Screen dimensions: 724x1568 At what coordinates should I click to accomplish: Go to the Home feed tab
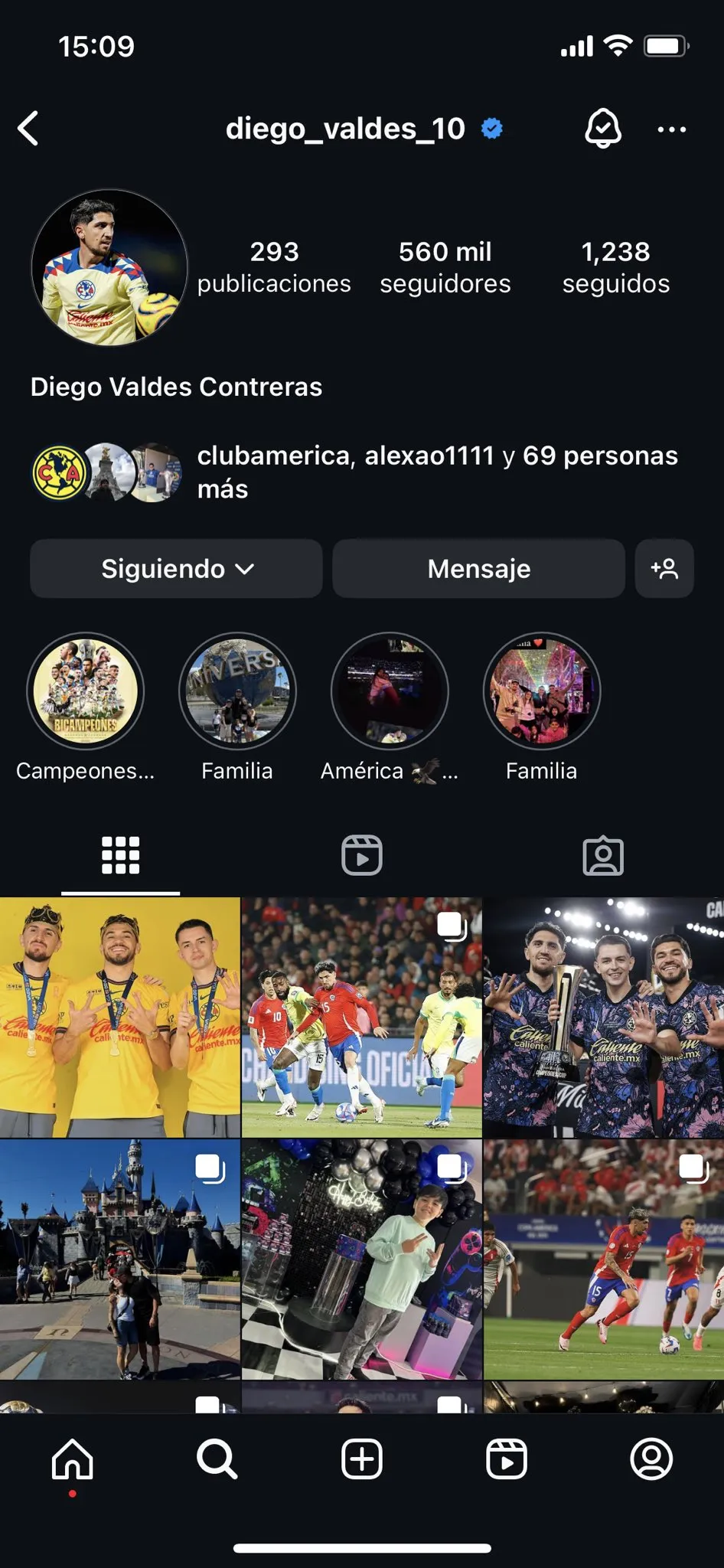point(73,1459)
